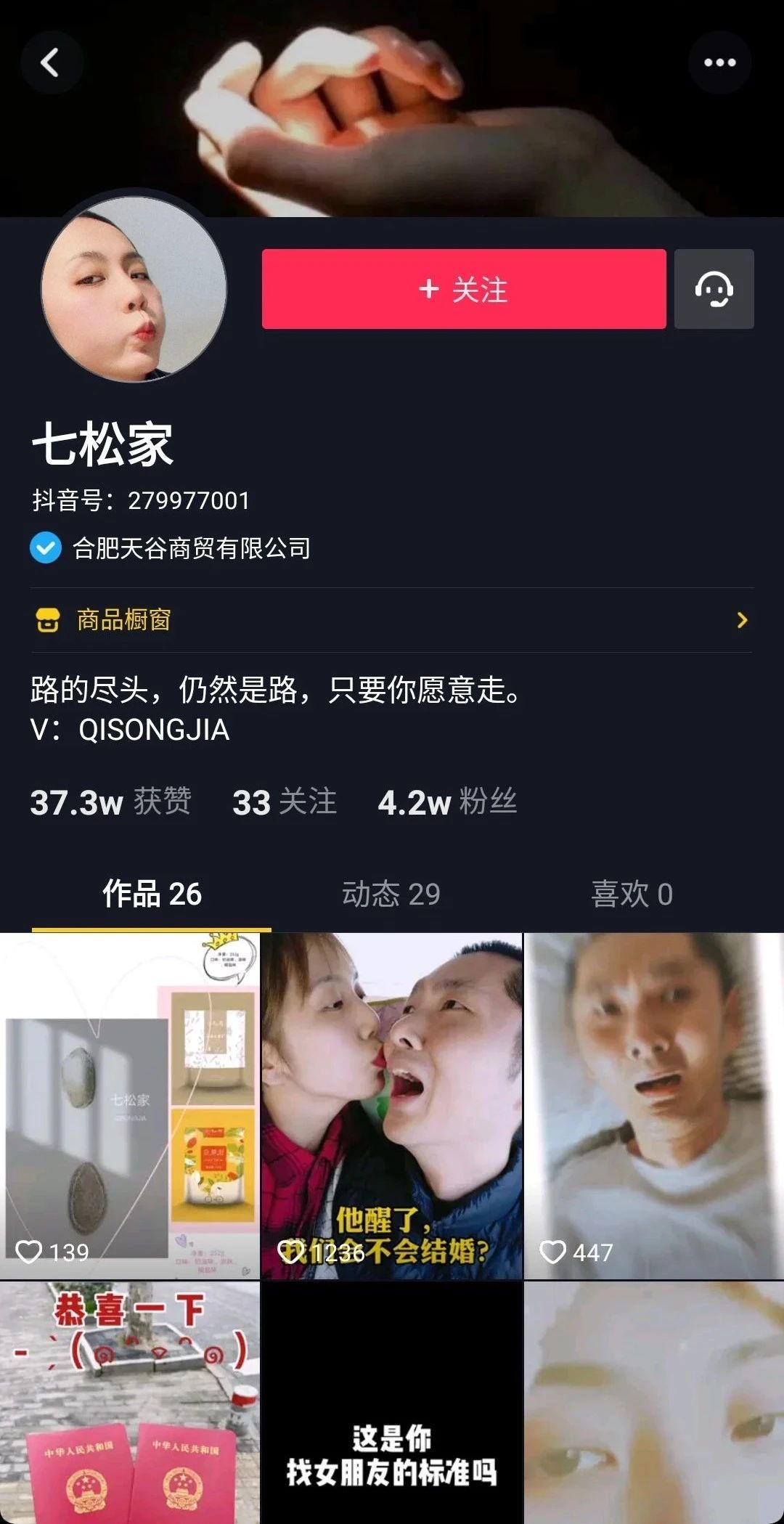Switch to the 动态 29 tab

pos(391,894)
